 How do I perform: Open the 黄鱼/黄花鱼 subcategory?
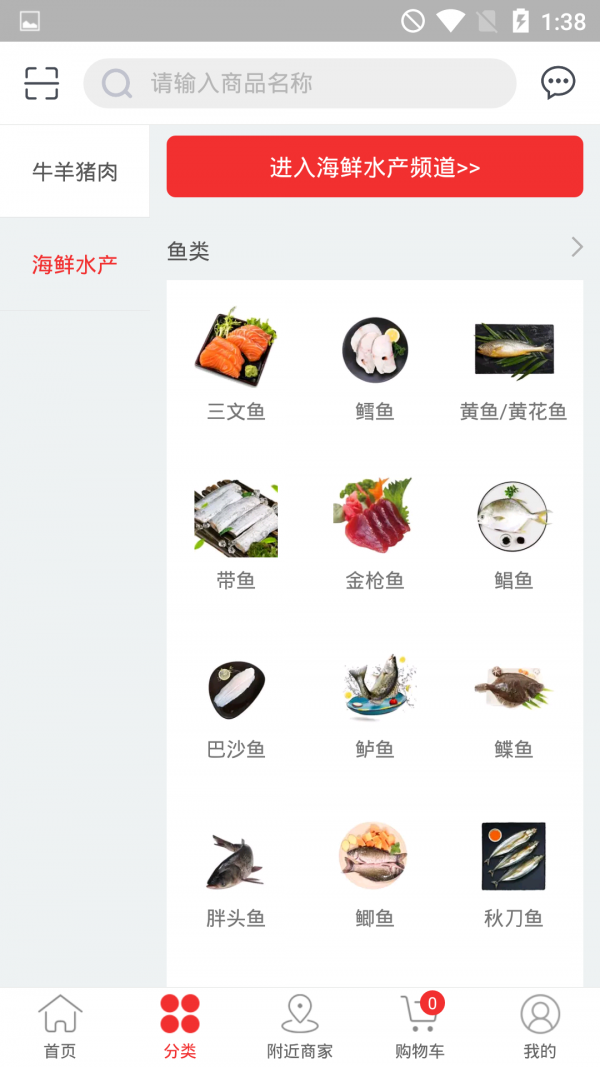point(513,365)
